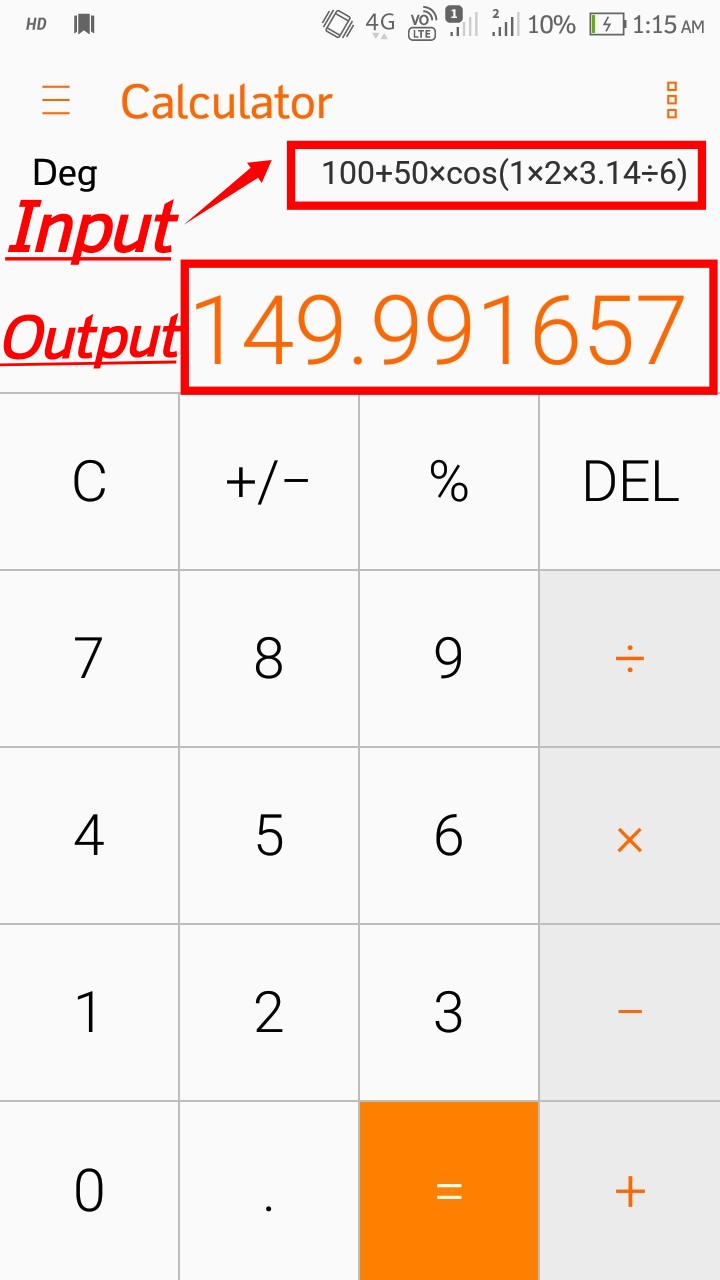
Task: Enter the digit 3
Action: (x=449, y=1013)
